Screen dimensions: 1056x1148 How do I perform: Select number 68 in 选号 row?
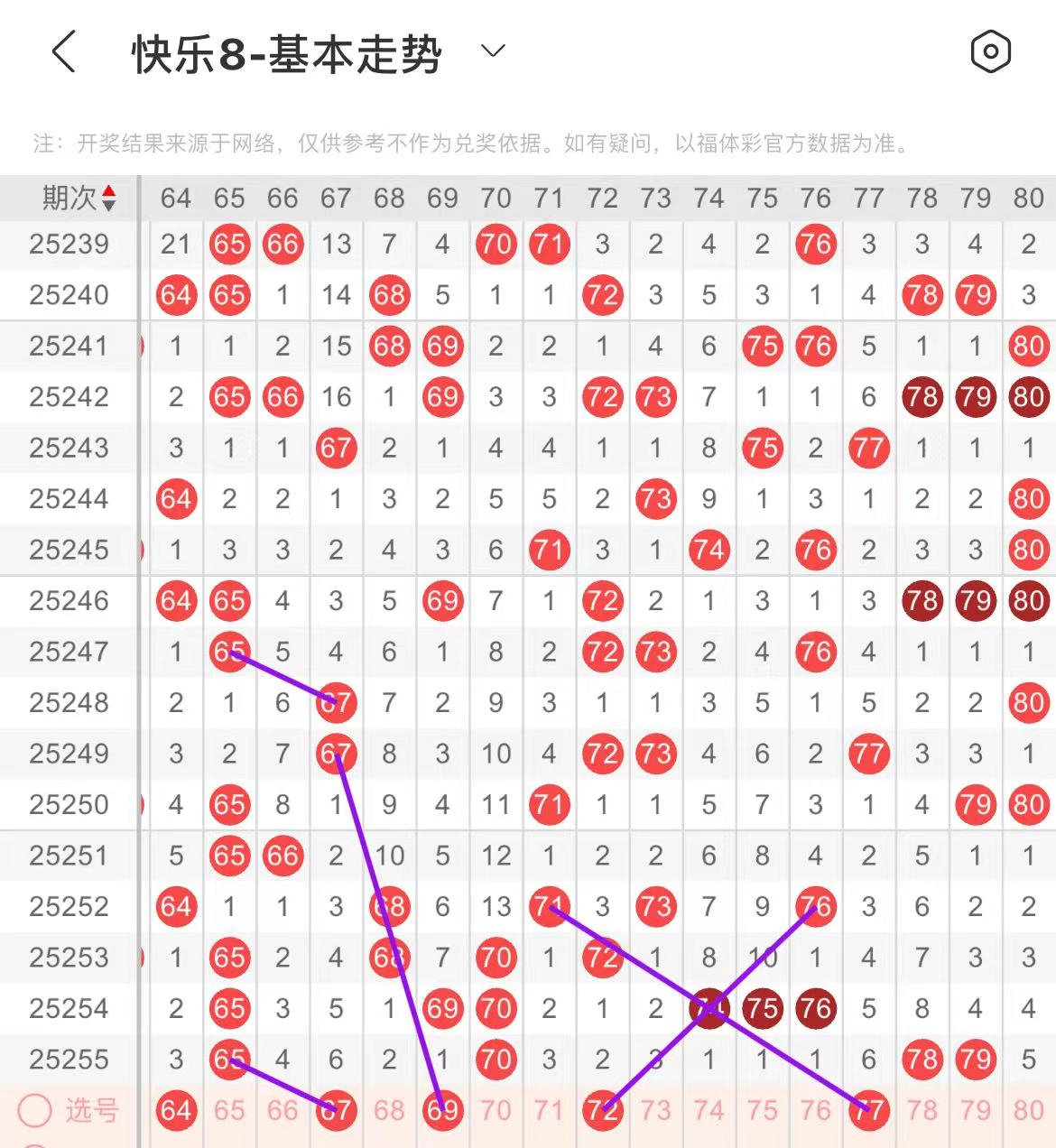point(389,1110)
